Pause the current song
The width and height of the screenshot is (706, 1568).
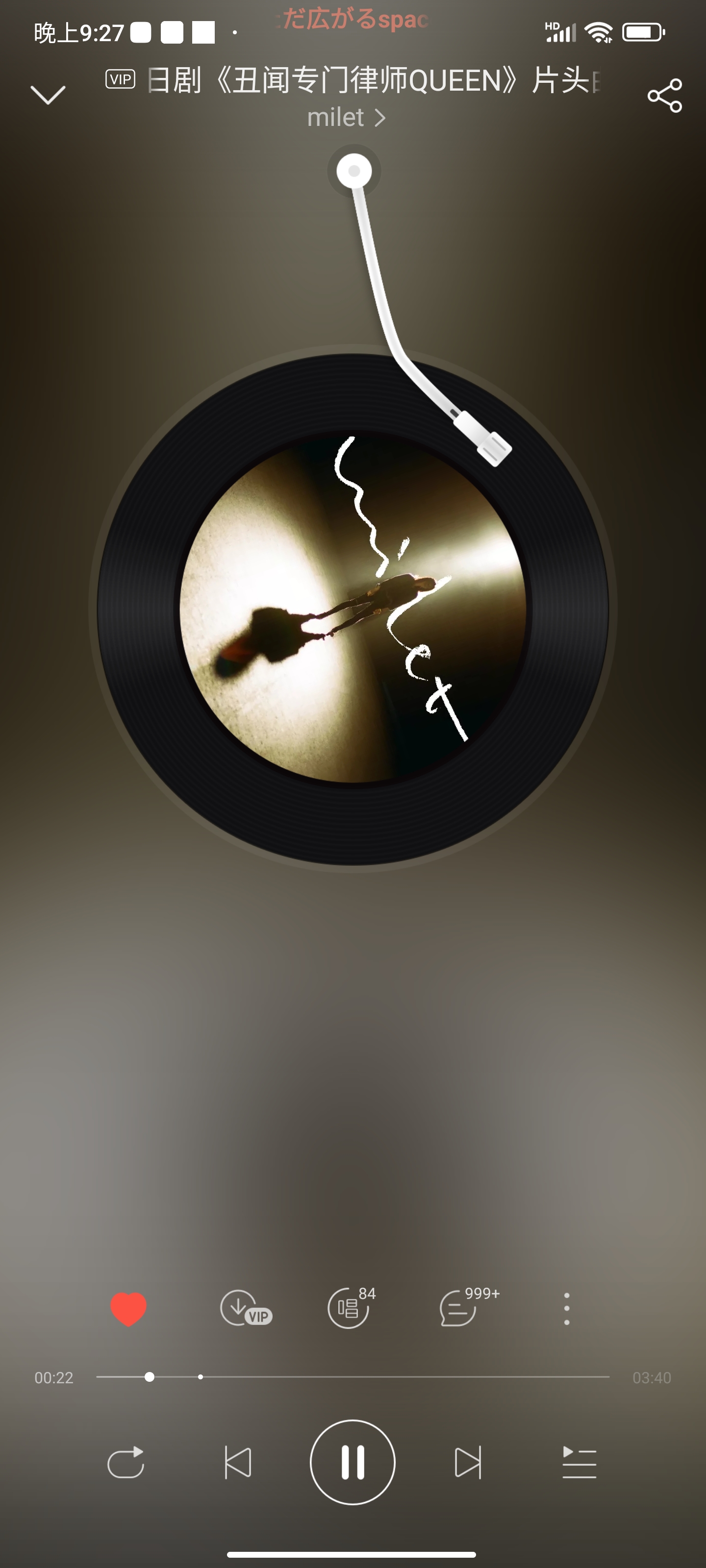(353, 1462)
